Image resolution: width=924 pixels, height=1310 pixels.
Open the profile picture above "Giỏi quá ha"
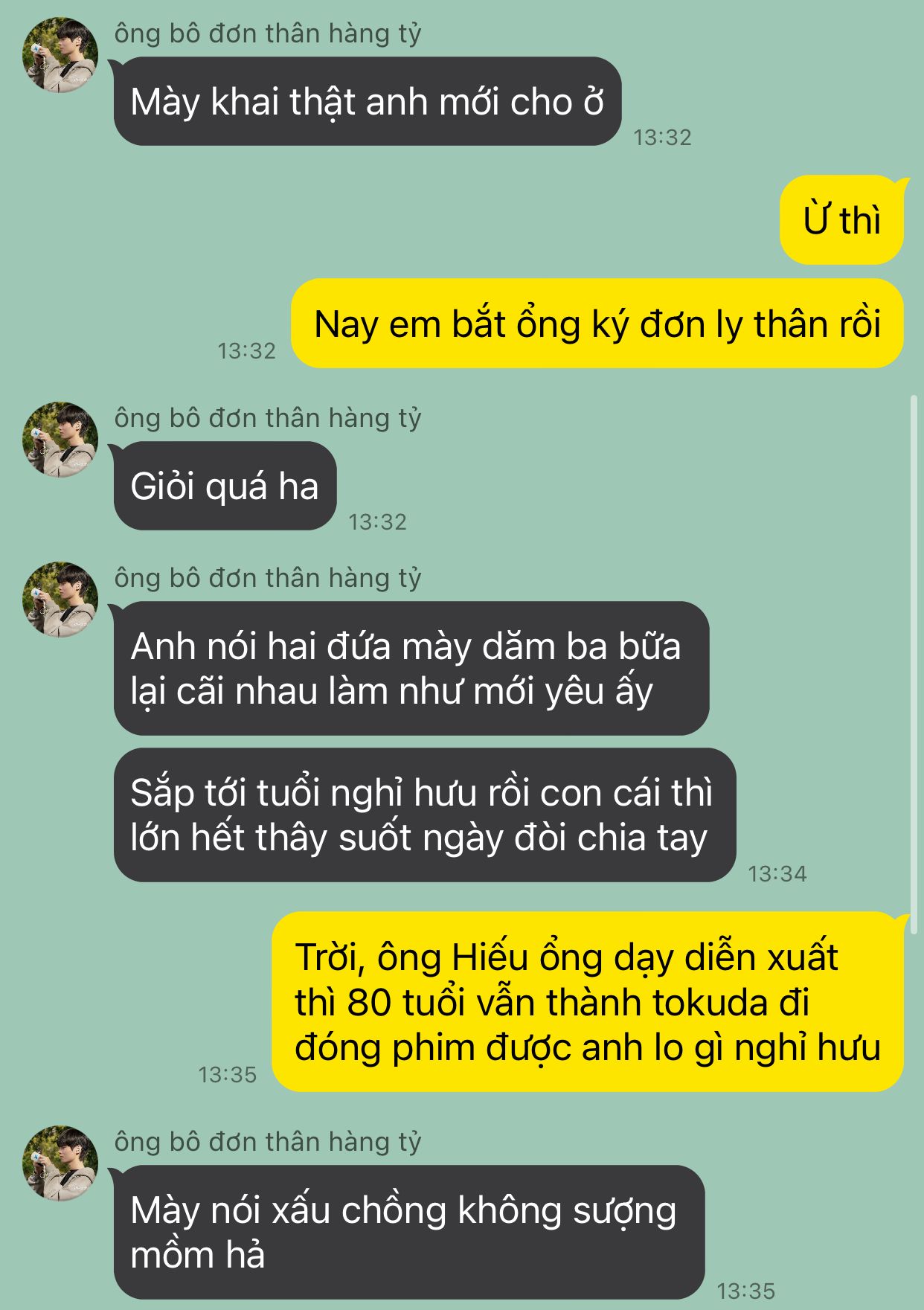pyautogui.click(x=60, y=440)
